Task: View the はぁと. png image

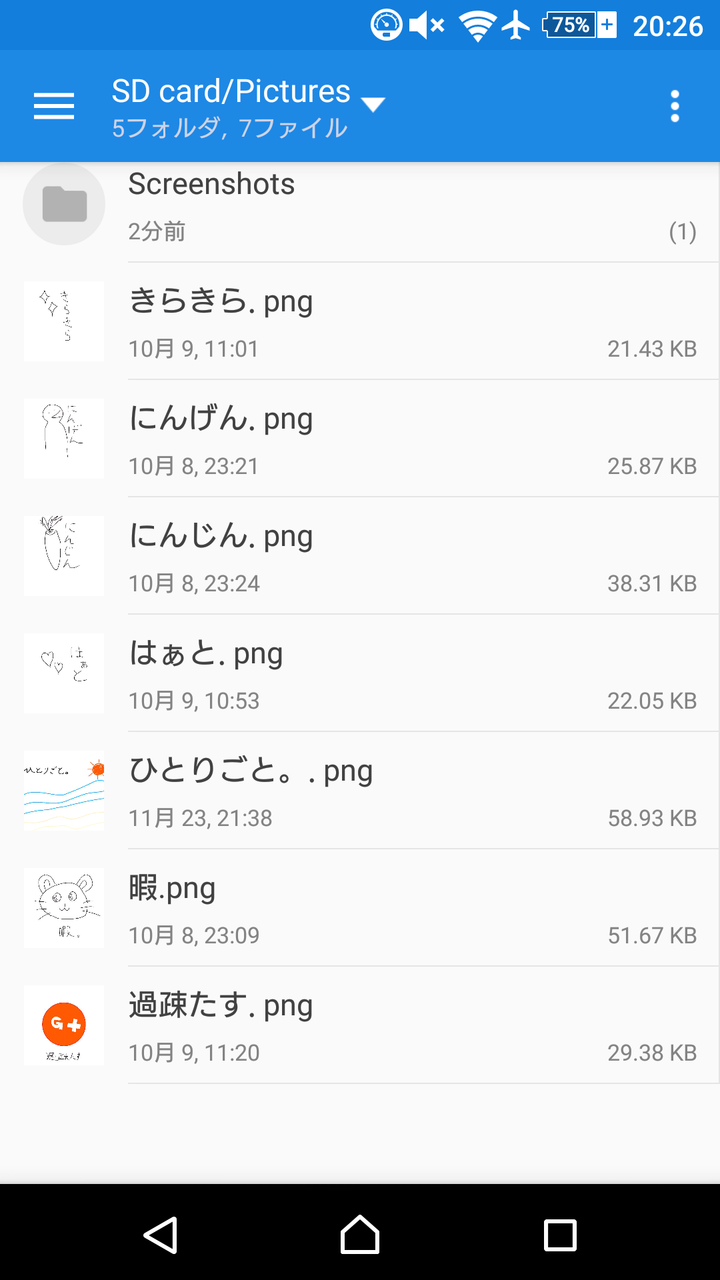Action: click(x=360, y=674)
